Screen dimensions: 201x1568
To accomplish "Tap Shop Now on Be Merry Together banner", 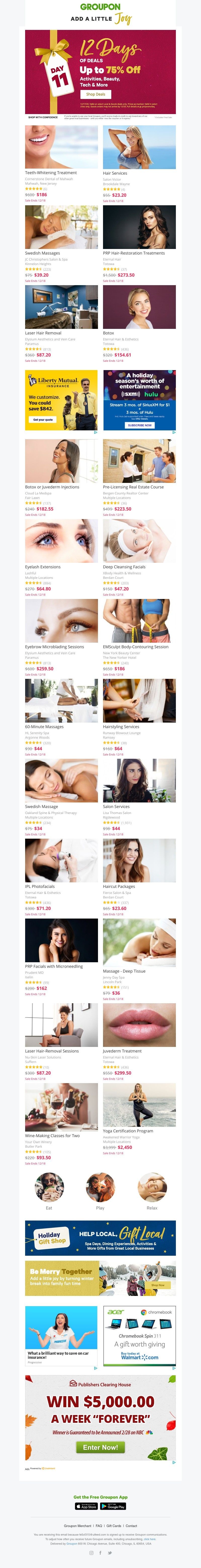I will click(158, 1285).
